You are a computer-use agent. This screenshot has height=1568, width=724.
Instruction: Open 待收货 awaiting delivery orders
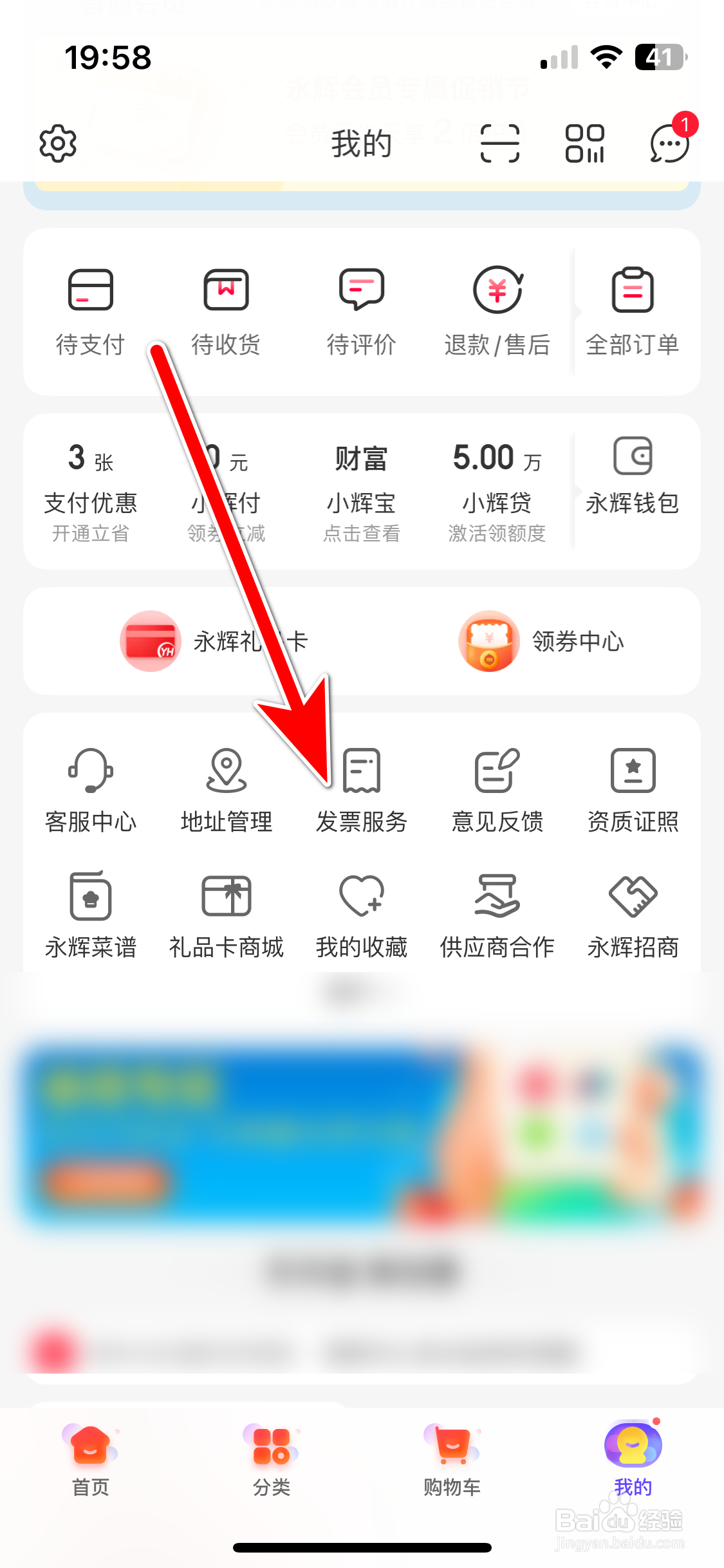pos(225,309)
